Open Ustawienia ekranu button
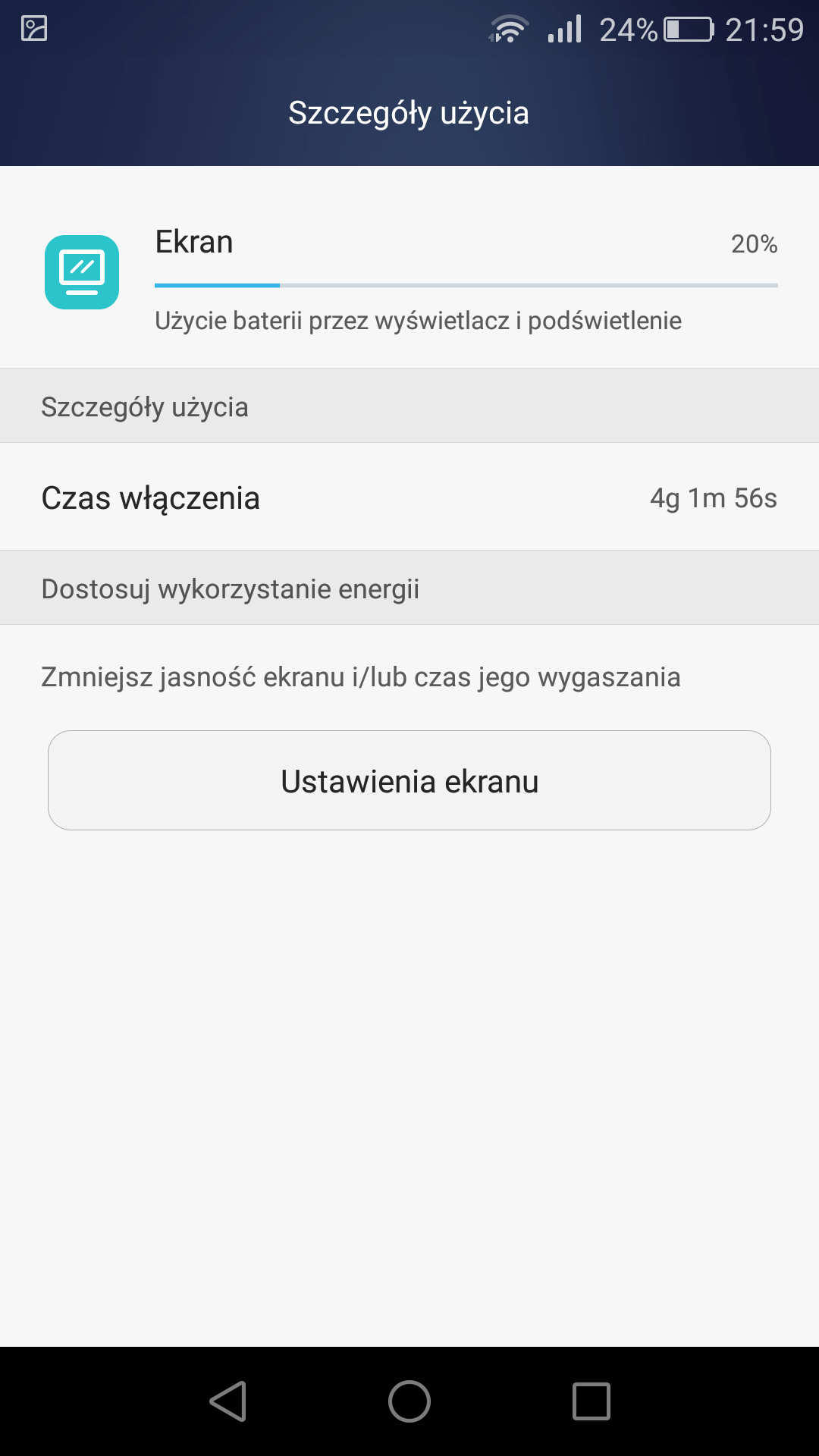819x1456 pixels. point(409,780)
